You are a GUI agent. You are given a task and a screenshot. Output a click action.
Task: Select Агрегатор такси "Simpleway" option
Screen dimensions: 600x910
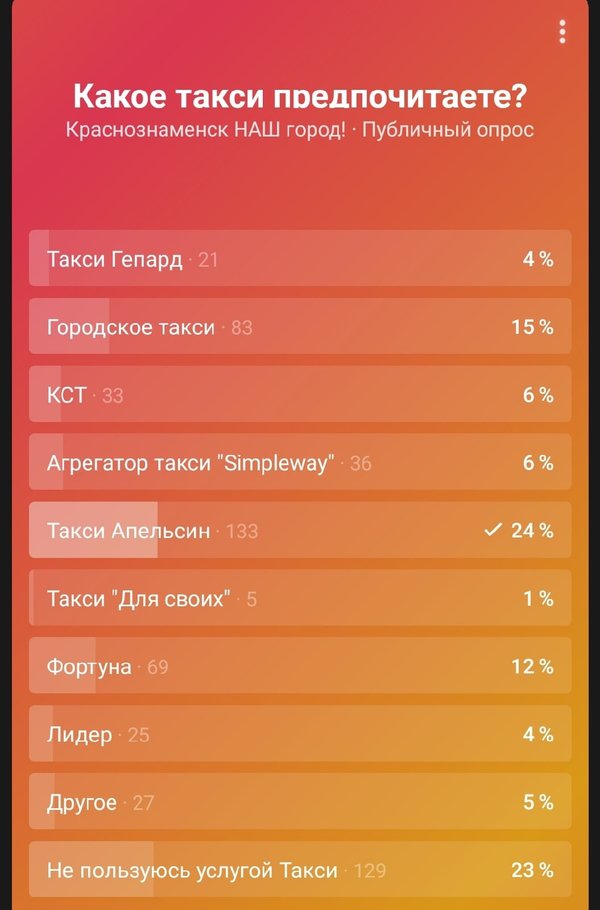coord(300,463)
